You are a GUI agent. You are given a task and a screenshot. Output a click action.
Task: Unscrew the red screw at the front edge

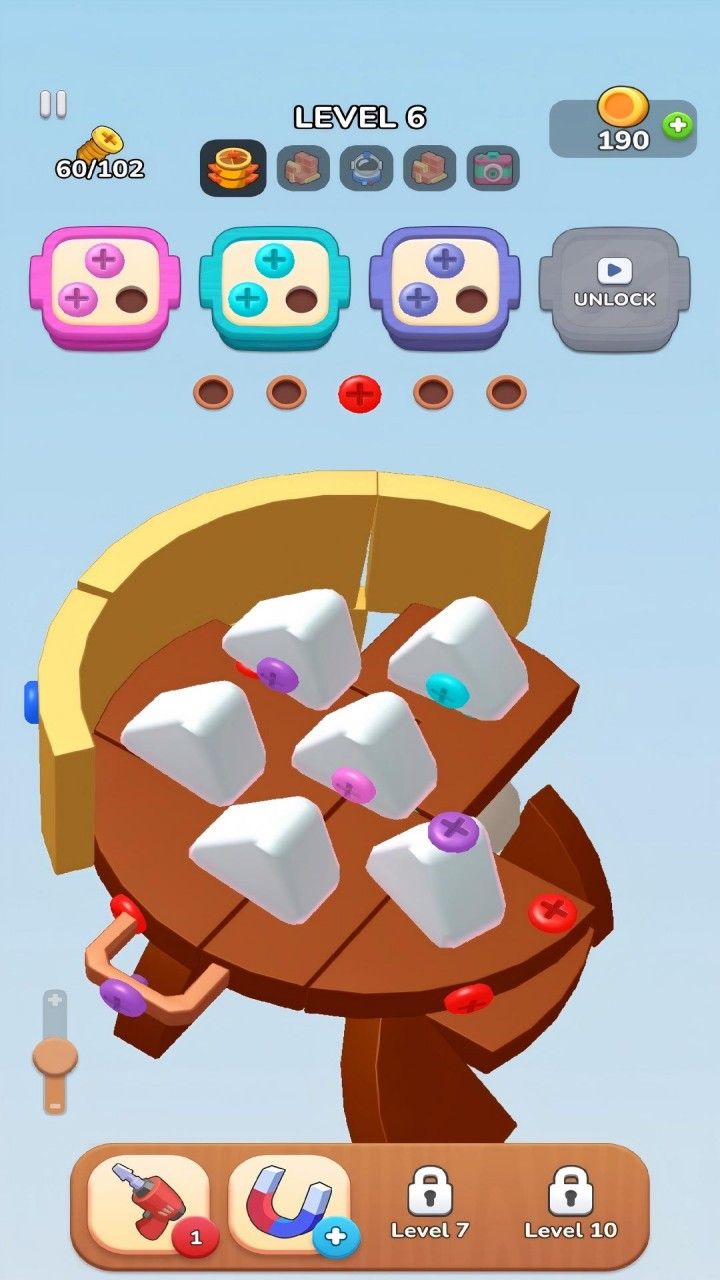[468, 998]
